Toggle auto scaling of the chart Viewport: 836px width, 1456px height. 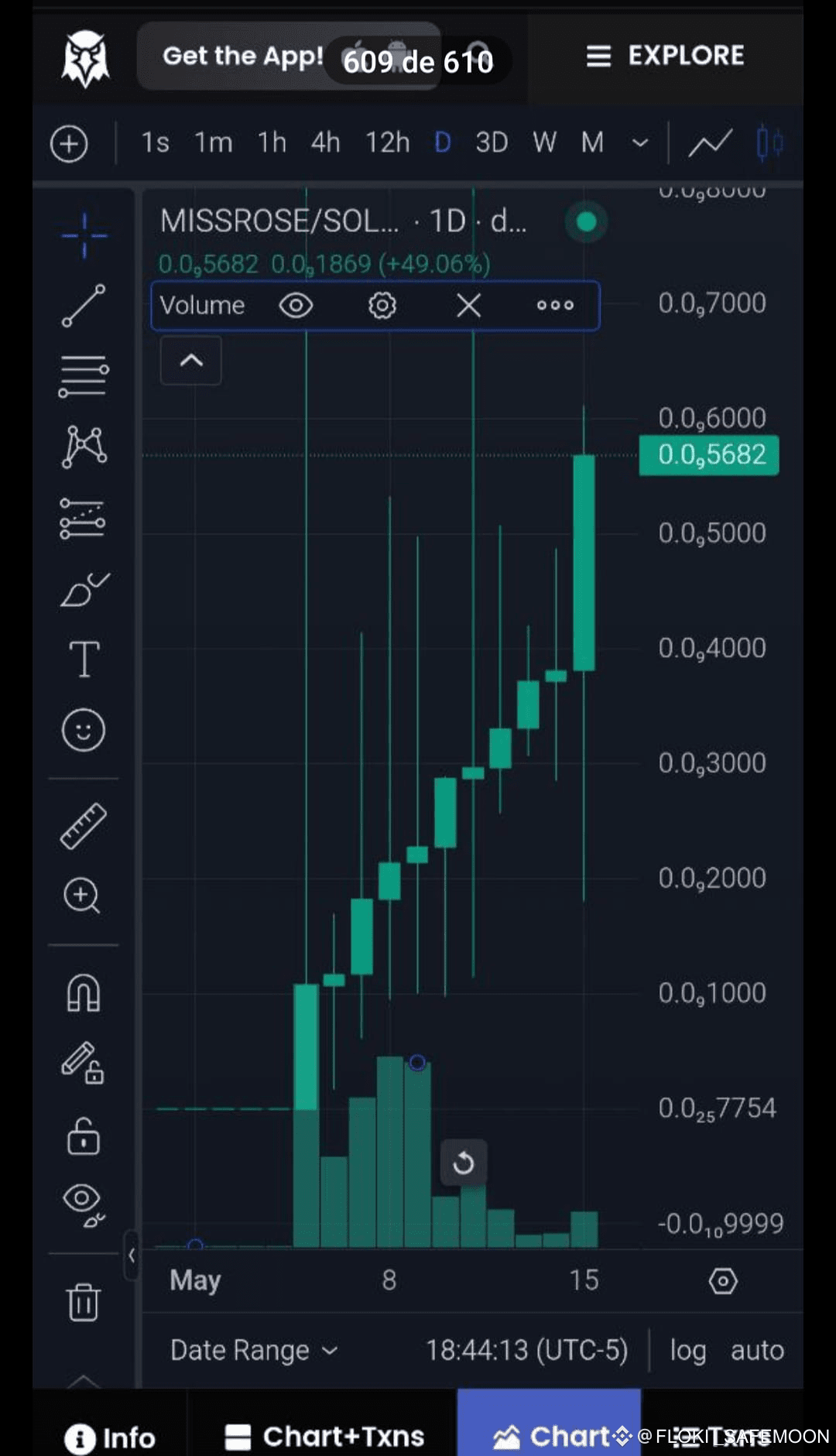click(756, 1349)
